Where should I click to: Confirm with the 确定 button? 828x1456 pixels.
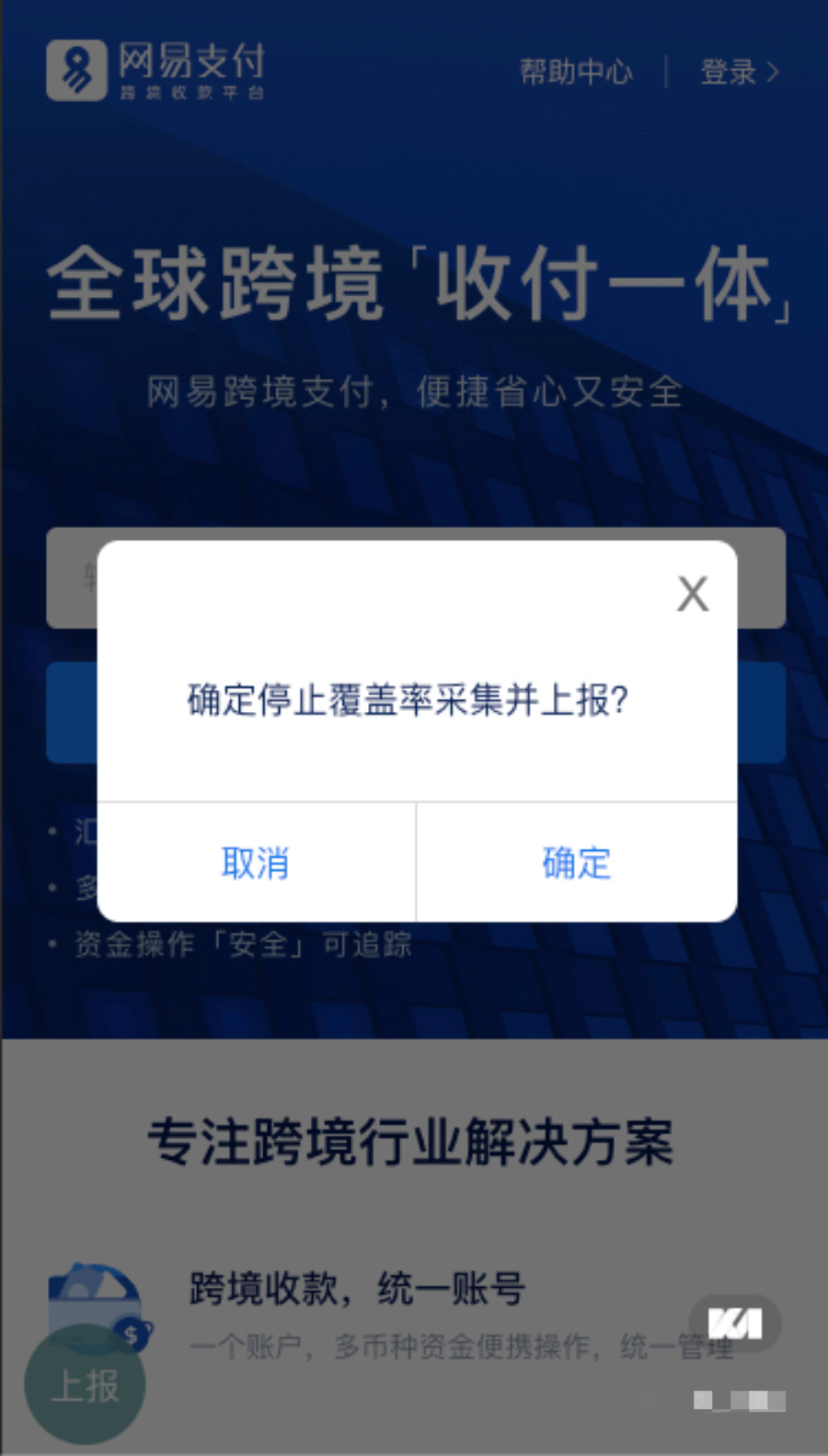[576, 863]
